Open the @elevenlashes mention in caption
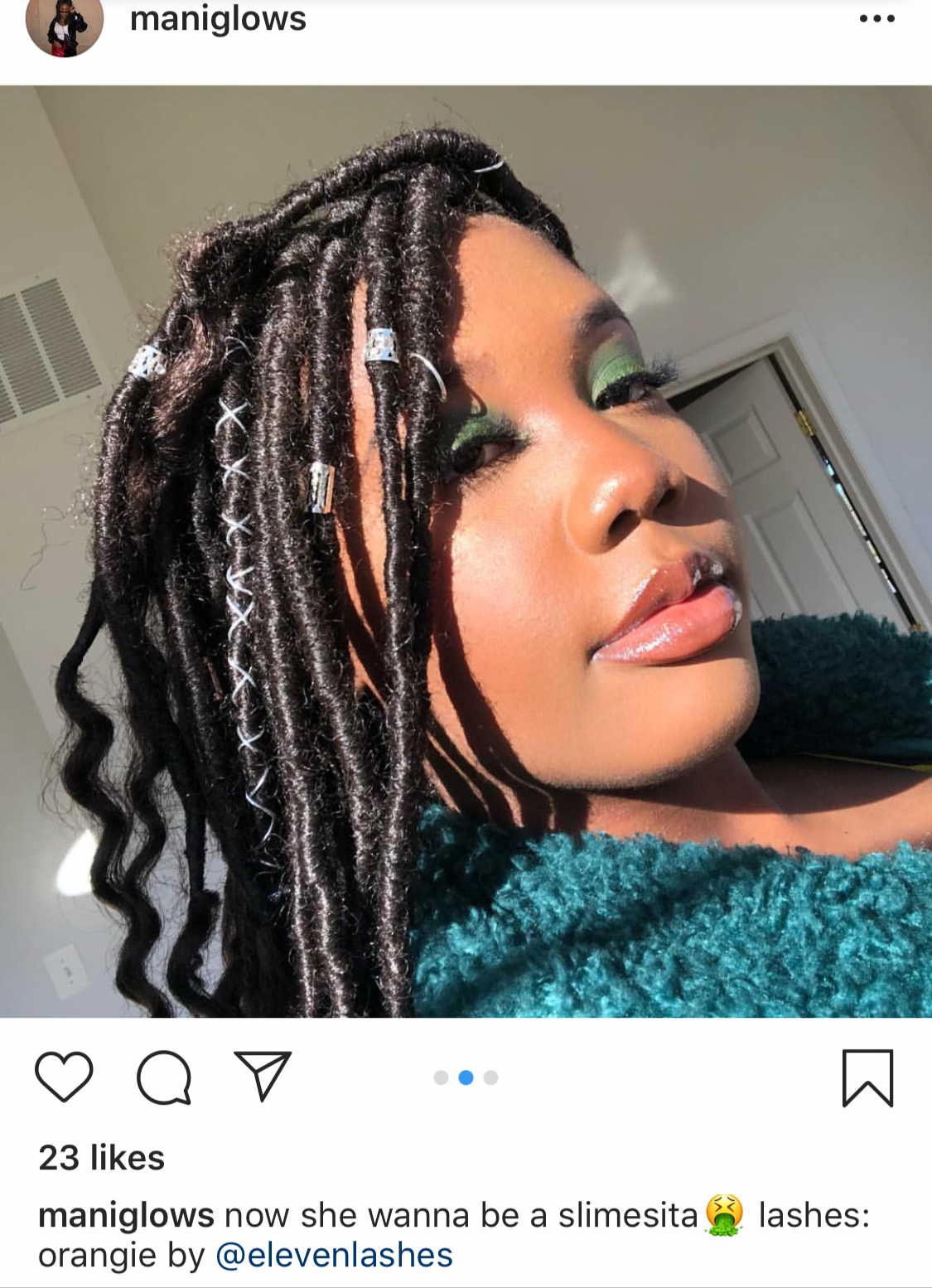 click(334, 1255)
